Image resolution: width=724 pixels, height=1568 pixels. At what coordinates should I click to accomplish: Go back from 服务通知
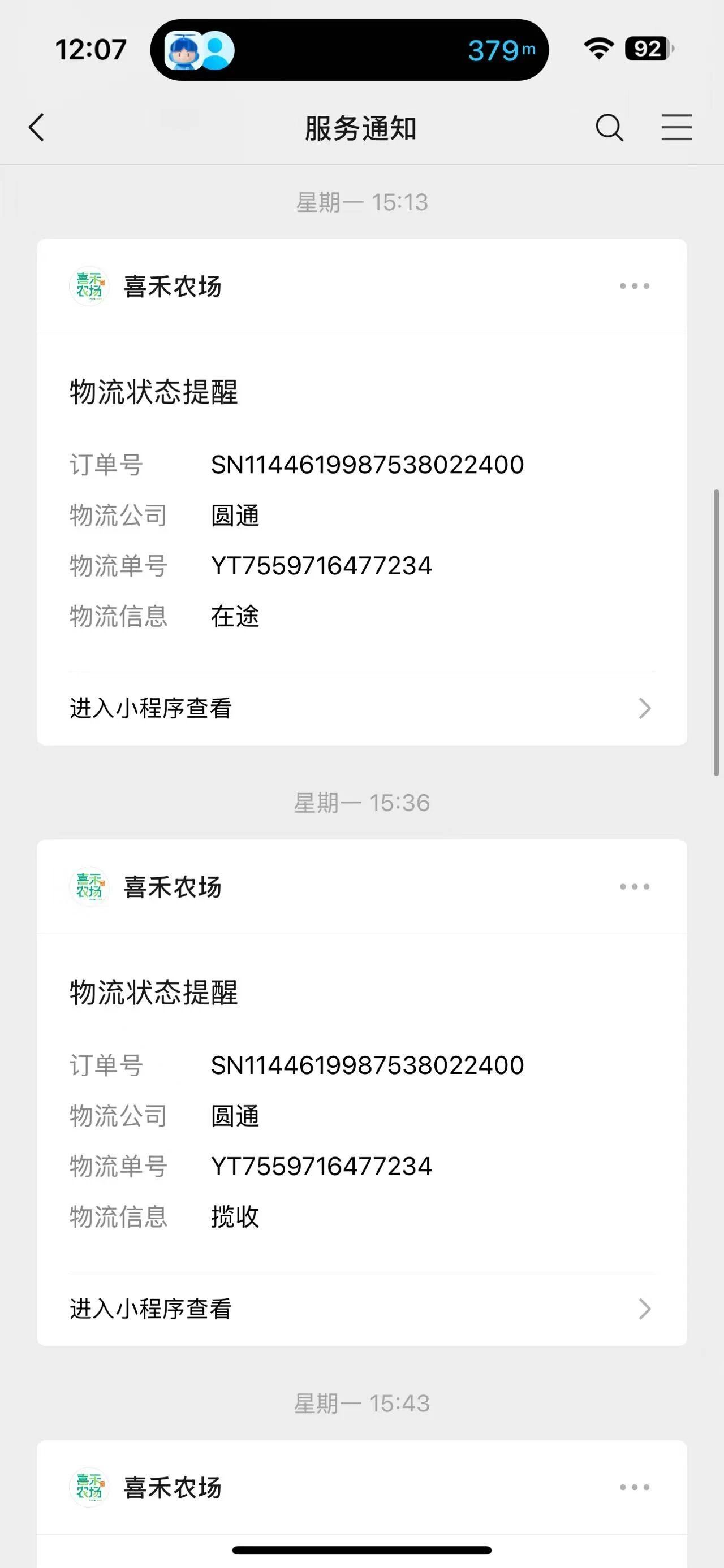tap(37, 128)
